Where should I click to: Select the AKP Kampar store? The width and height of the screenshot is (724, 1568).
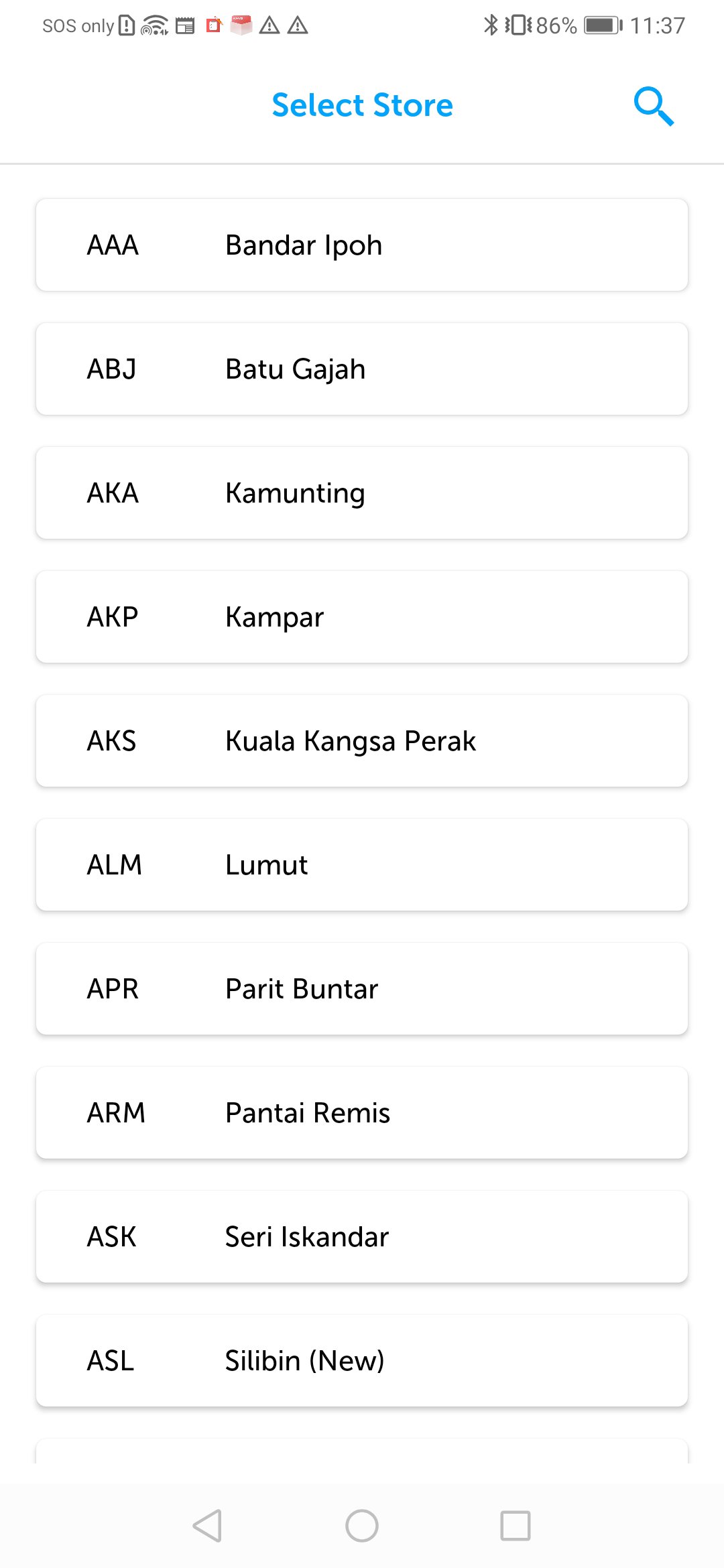[x=362, y=616]
